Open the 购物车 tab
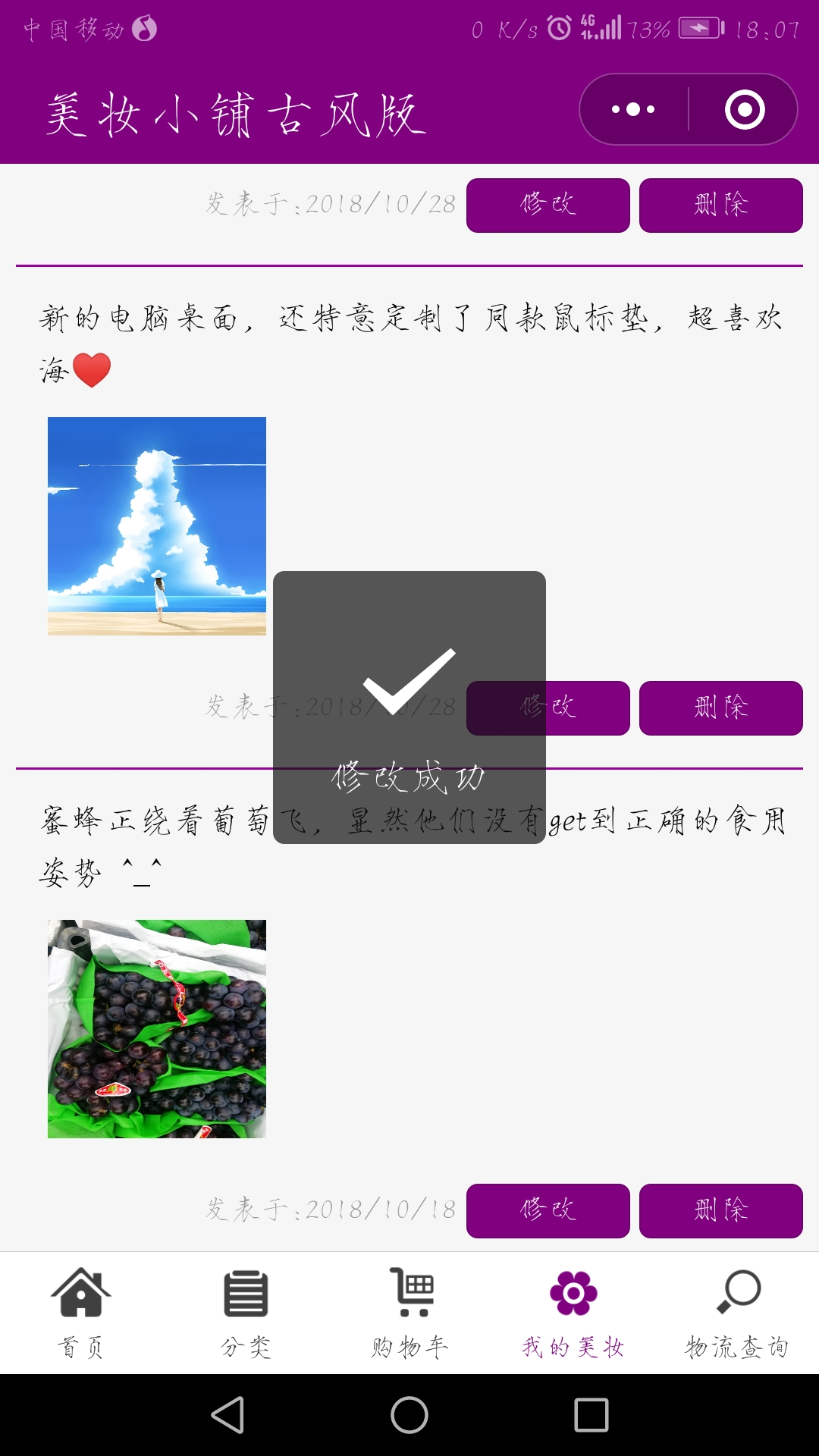 409,1312
